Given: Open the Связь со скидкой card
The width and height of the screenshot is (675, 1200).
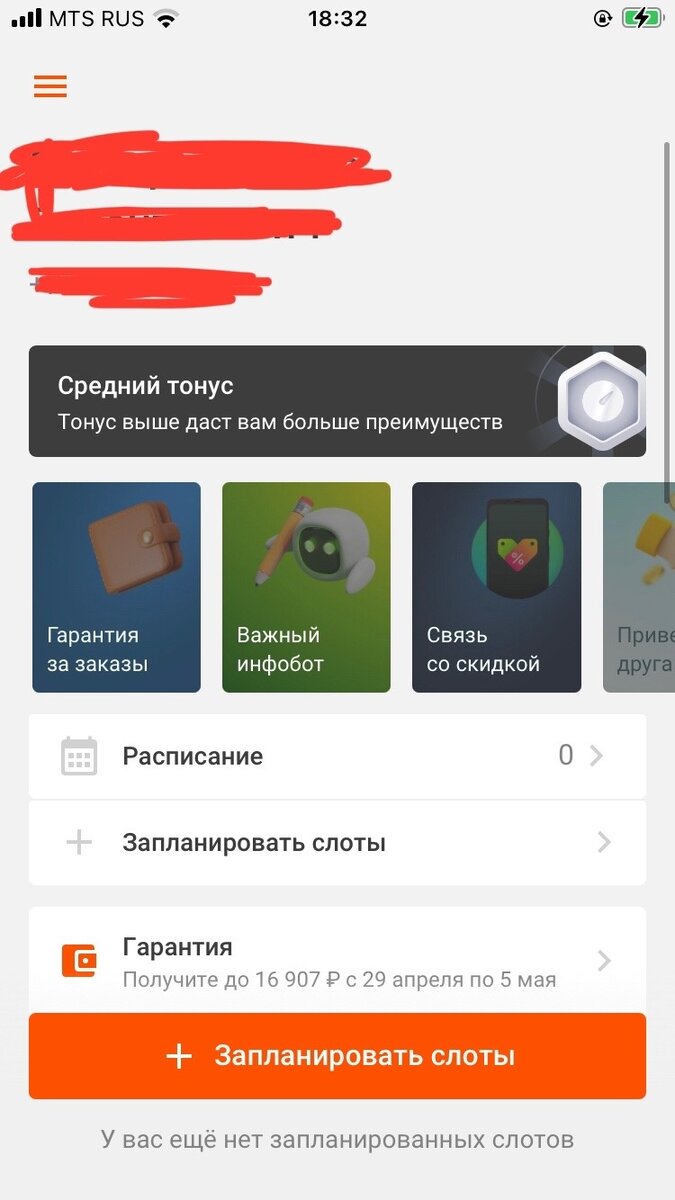Looking at the screenshot, I should tap(496, 588).
